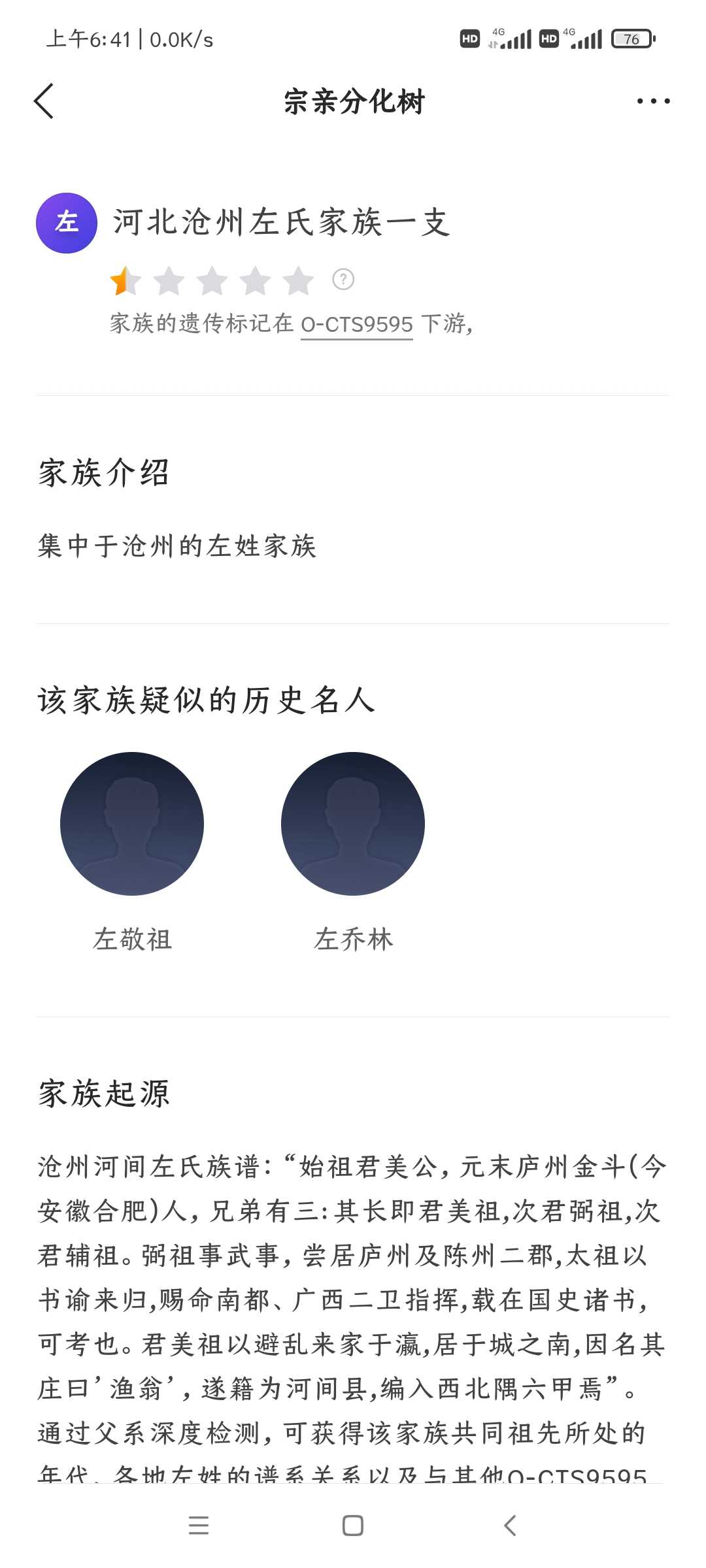Open the three-dot overflow menu

tap(653, 101)
